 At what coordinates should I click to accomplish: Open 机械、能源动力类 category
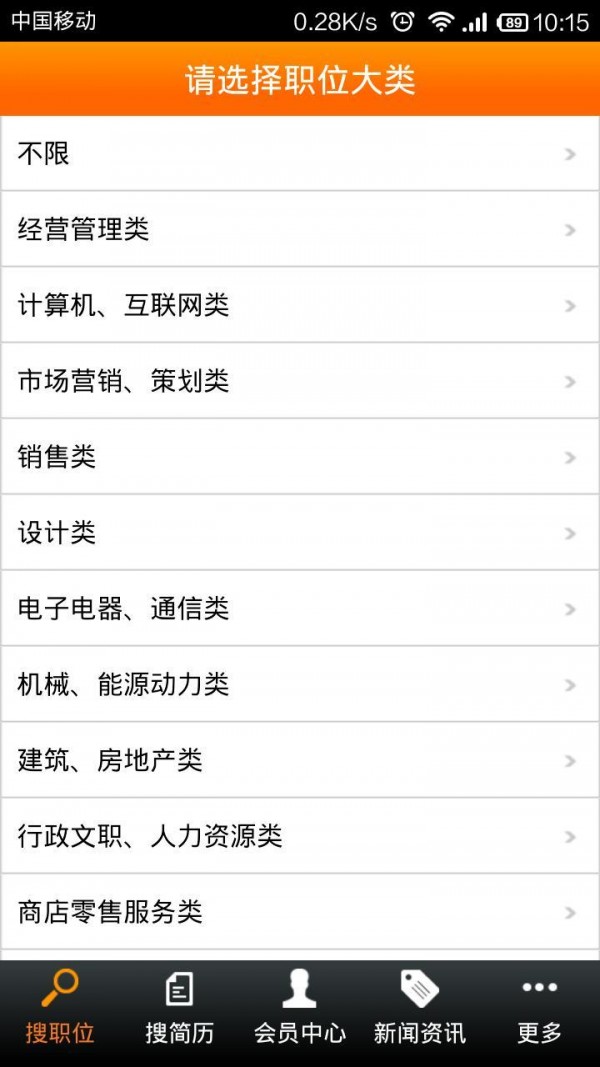coord(300,685)
